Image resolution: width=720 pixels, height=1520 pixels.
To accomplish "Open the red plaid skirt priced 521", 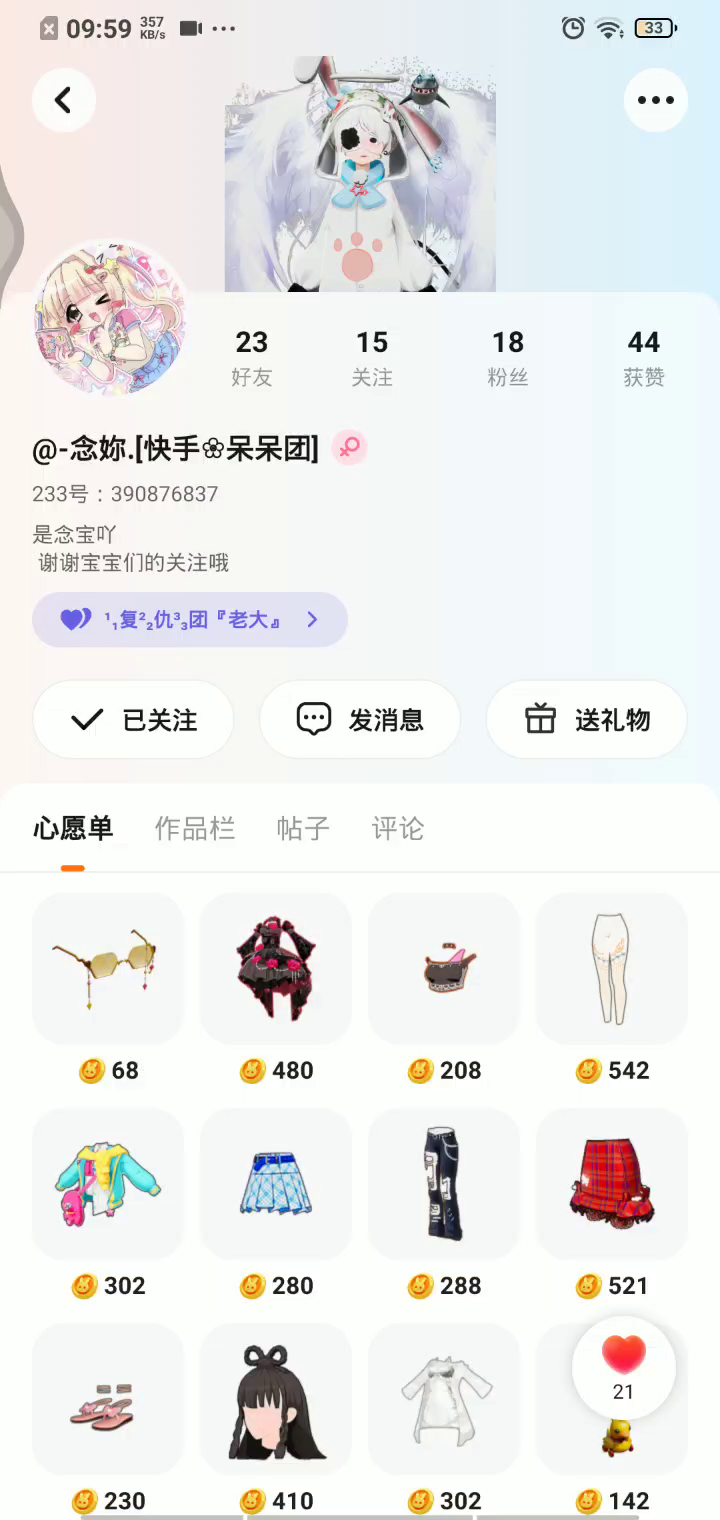I will point(612,1184).
